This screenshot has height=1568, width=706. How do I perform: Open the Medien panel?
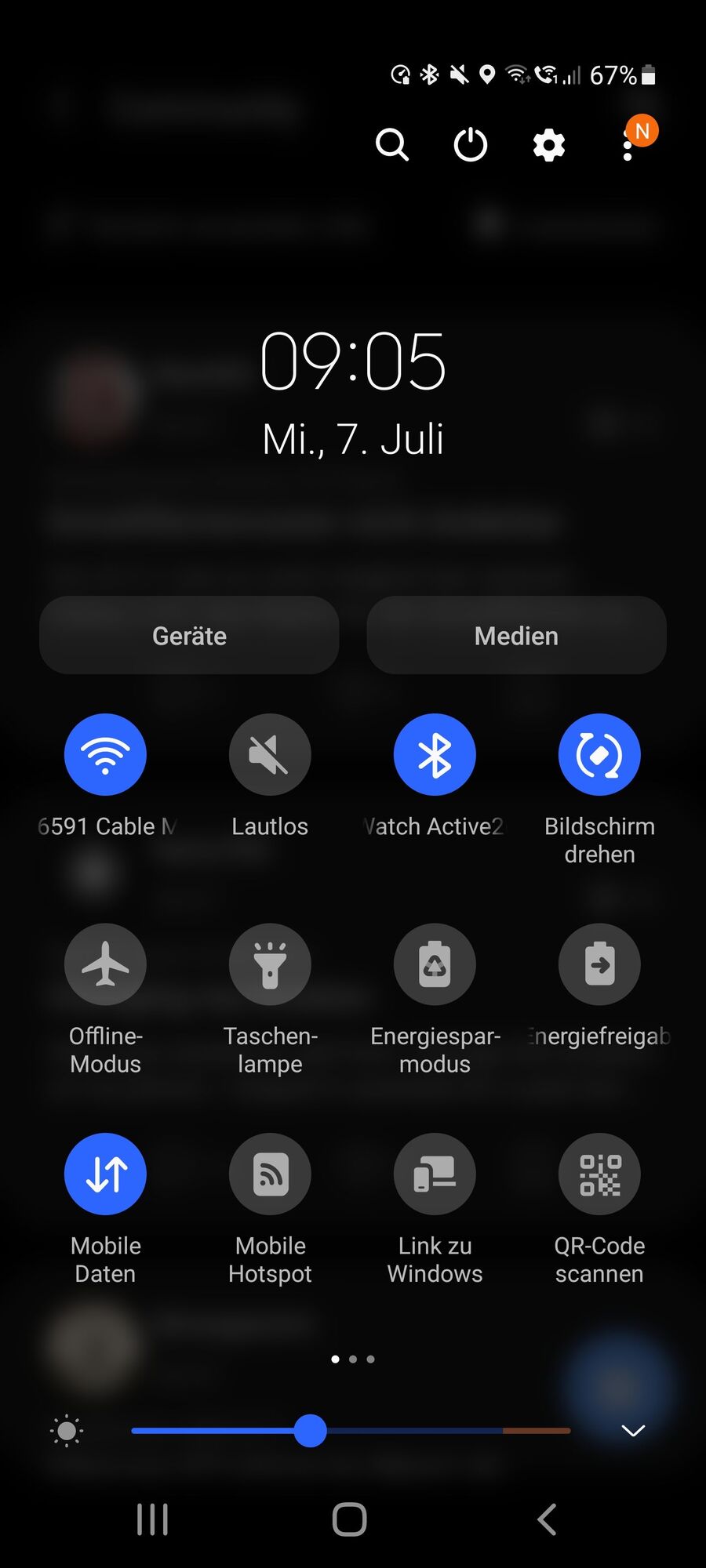click(x=516, y=635)
